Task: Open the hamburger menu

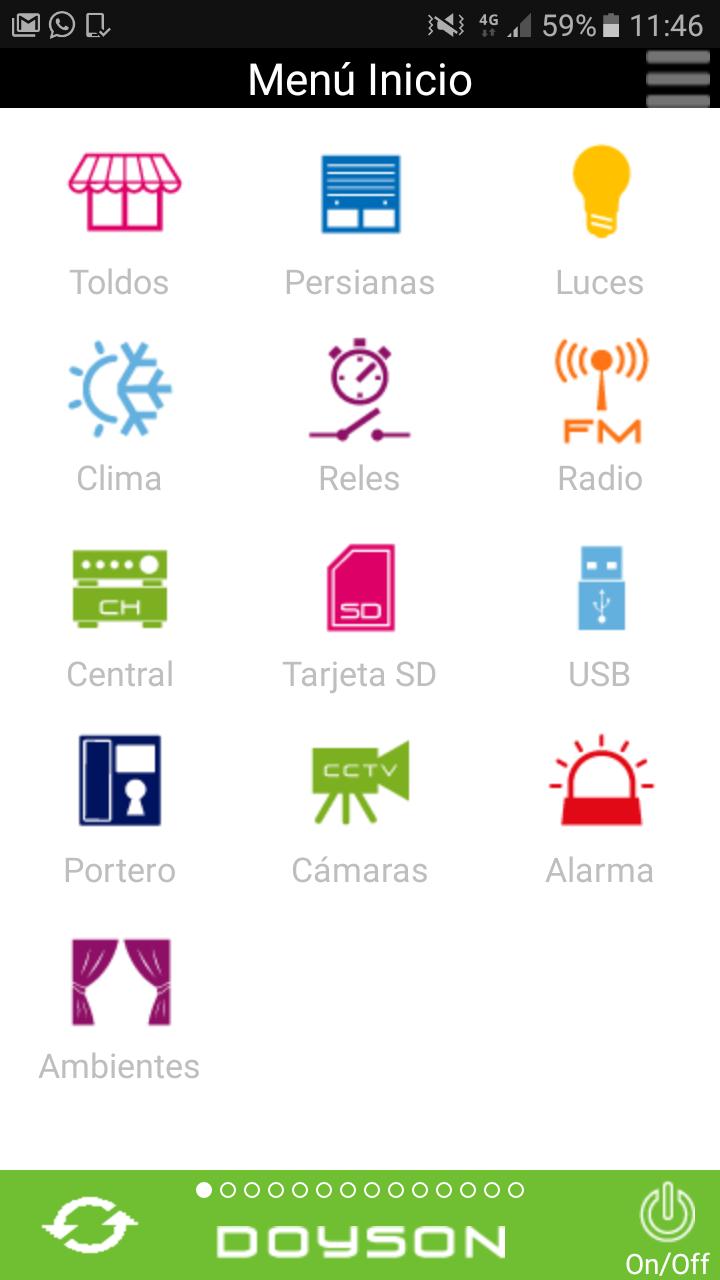Action: point(678,78)
